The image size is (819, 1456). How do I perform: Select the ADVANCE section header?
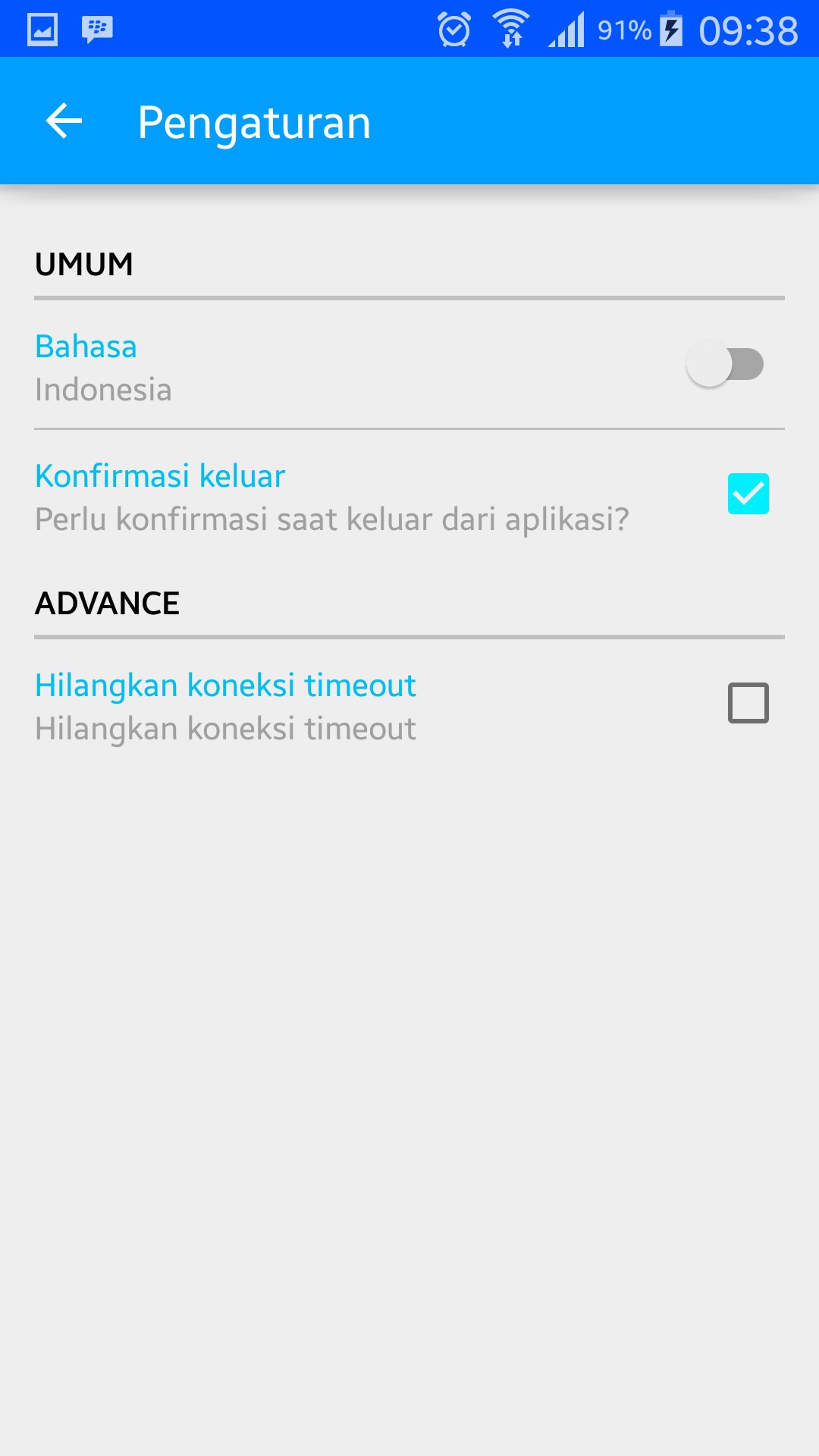click(107, 604)
